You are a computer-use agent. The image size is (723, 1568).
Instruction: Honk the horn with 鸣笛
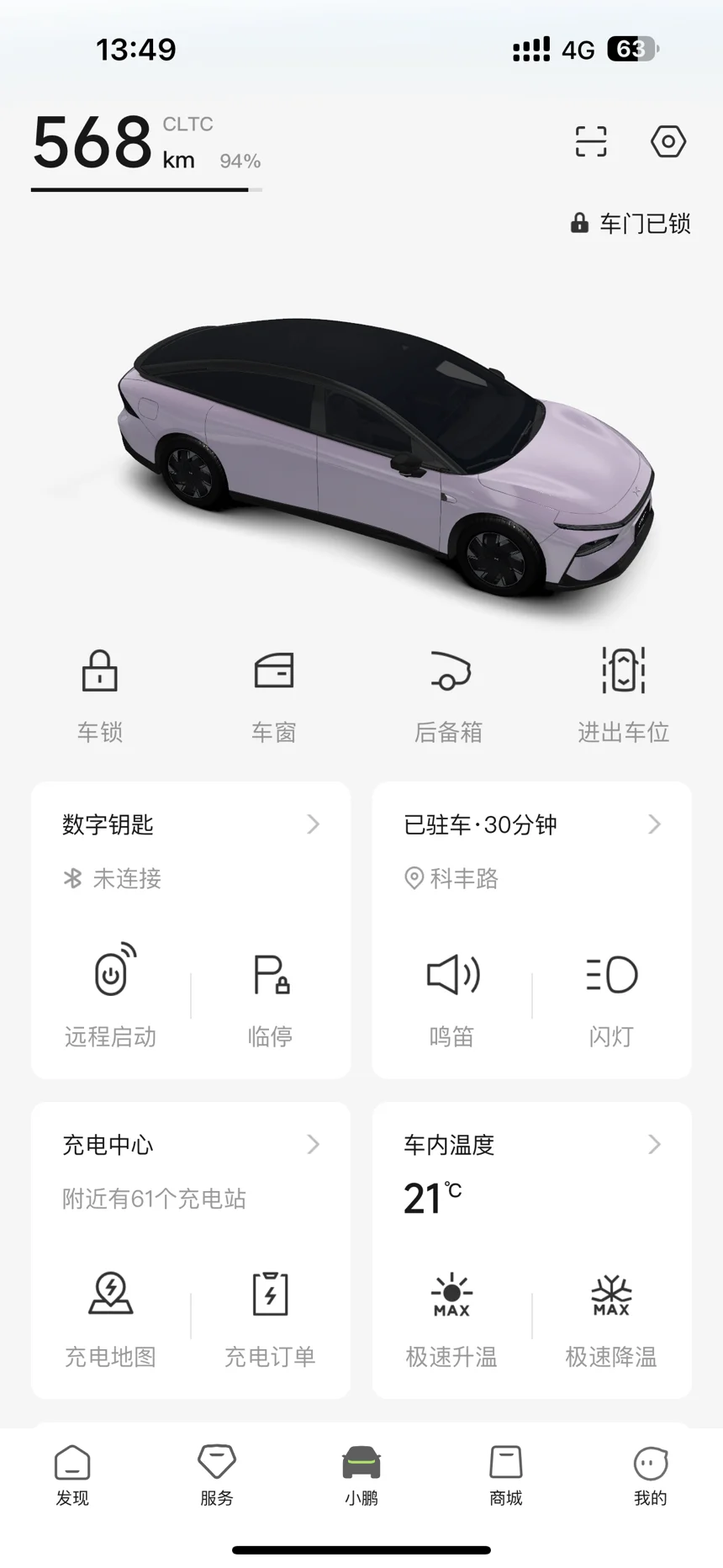point(452,995)
